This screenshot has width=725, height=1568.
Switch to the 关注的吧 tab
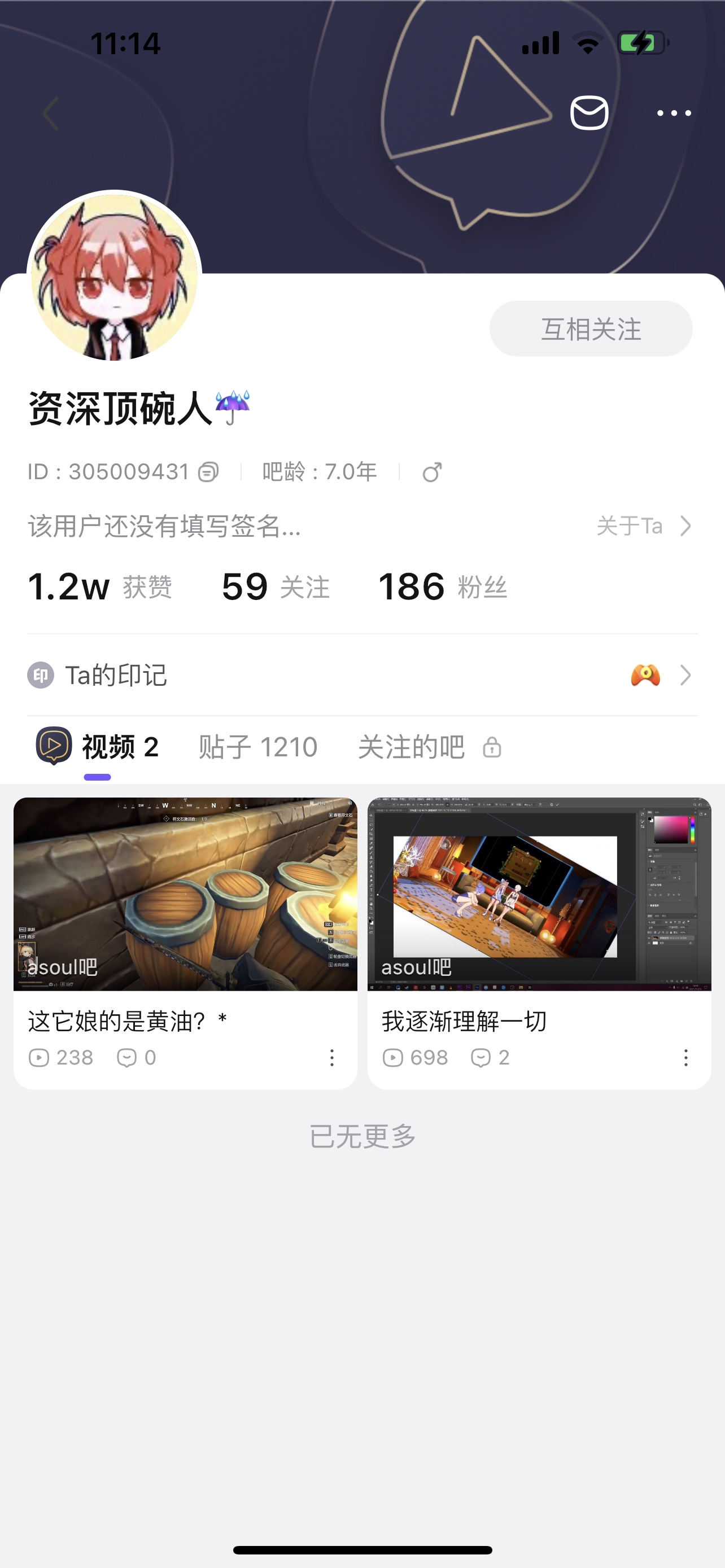coord(429,747)
